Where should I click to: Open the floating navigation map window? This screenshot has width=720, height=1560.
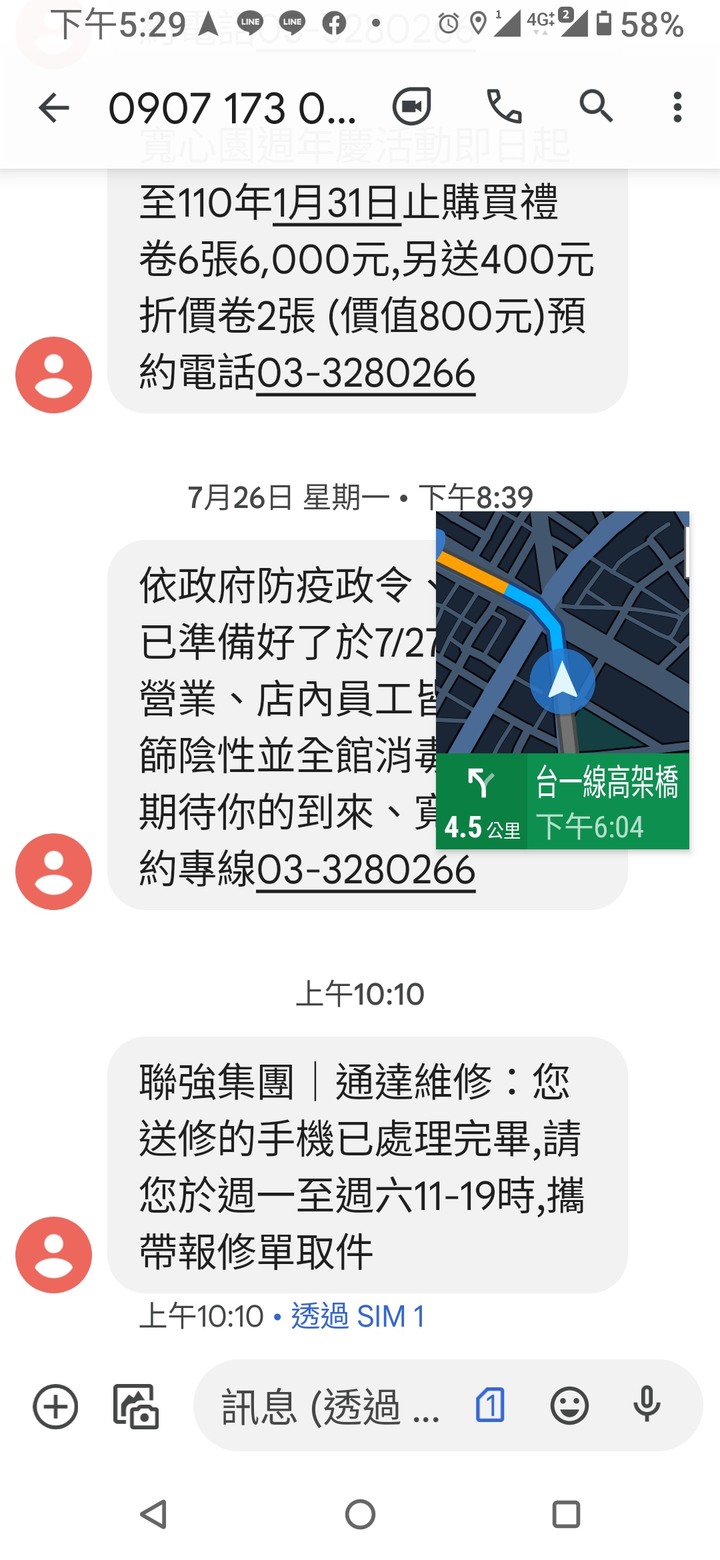pos(563,680)
